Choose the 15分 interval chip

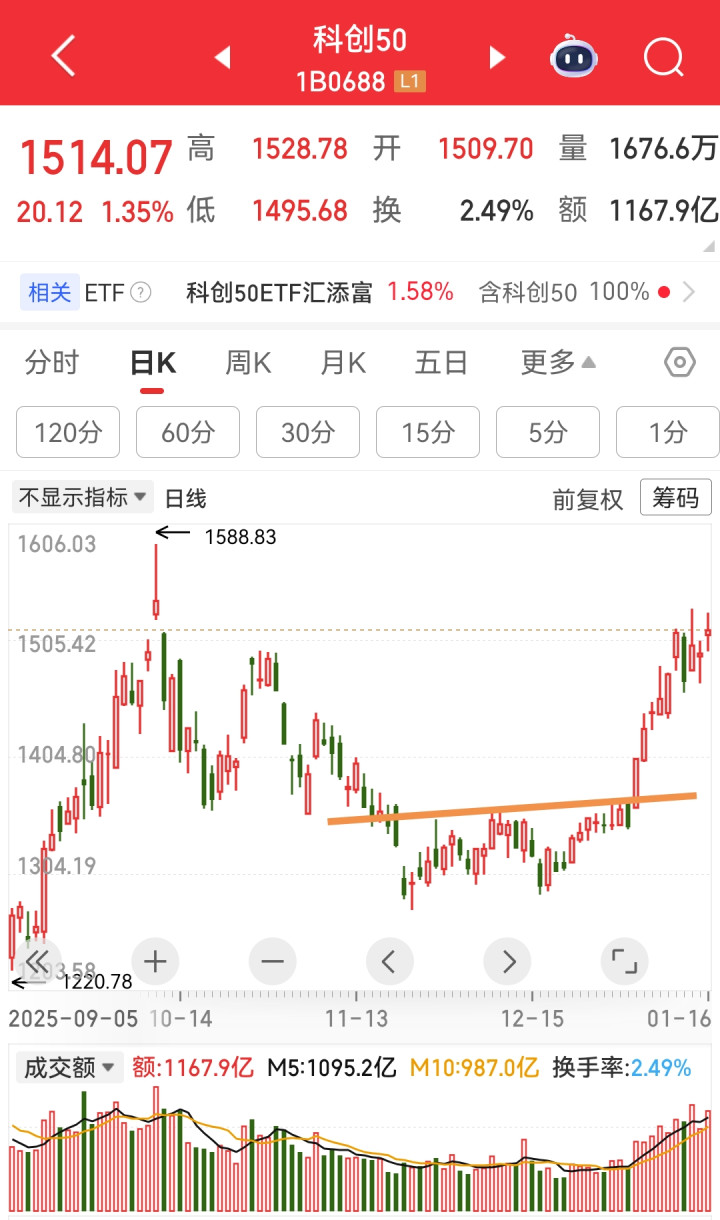(428, 432)
